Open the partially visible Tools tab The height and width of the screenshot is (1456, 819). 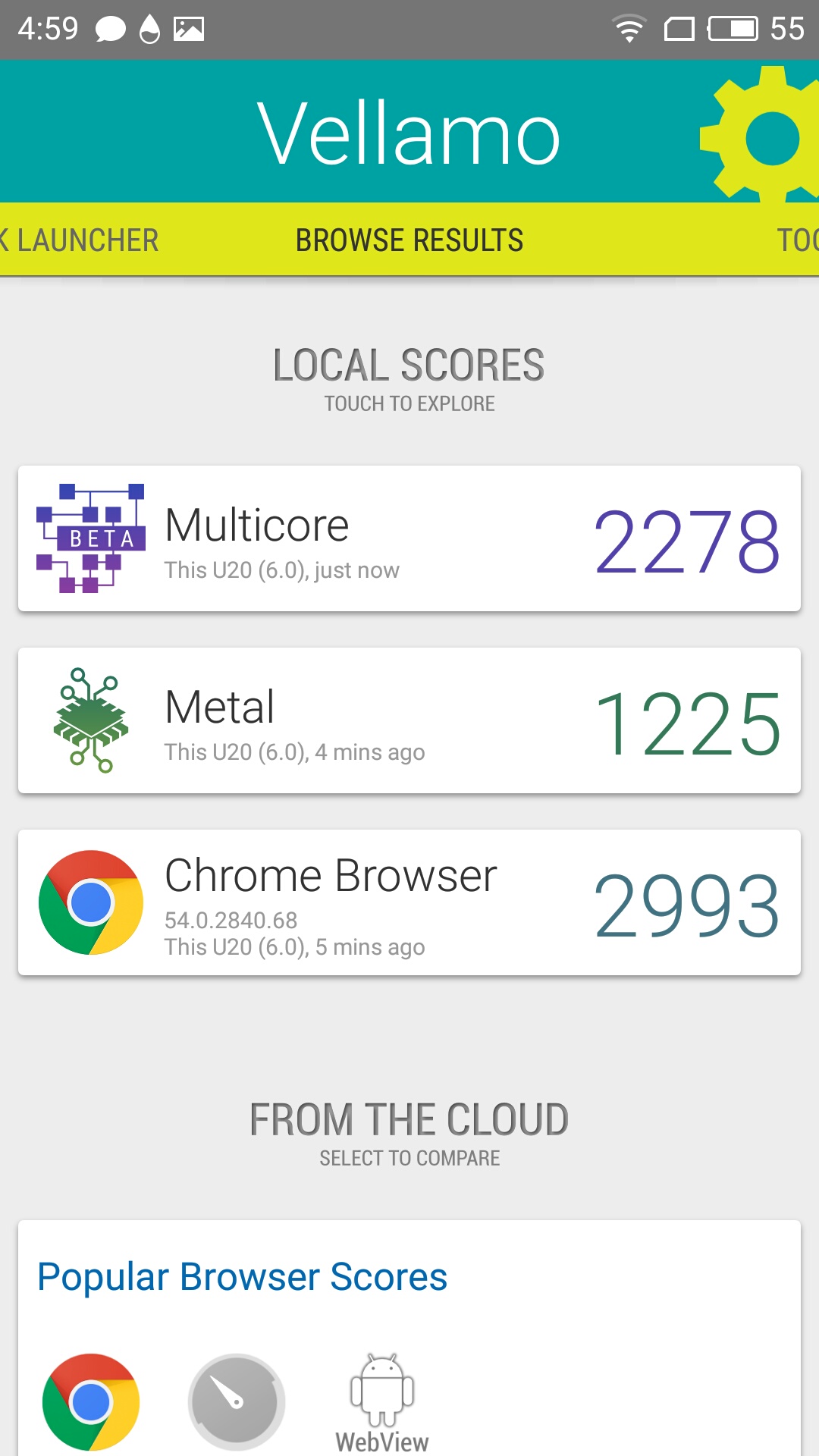(x=798, y=240)
